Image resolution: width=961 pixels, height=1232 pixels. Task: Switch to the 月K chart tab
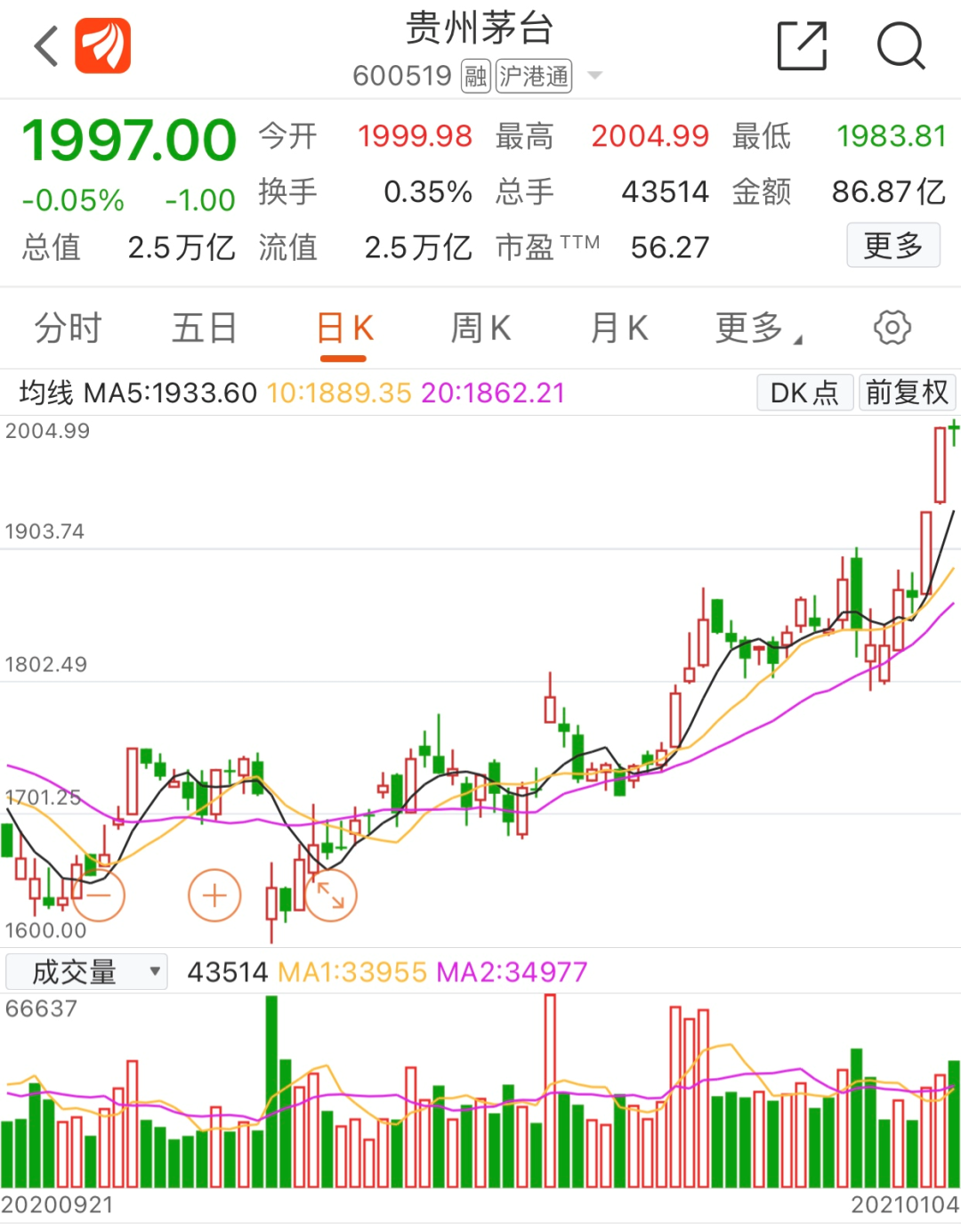619,328
